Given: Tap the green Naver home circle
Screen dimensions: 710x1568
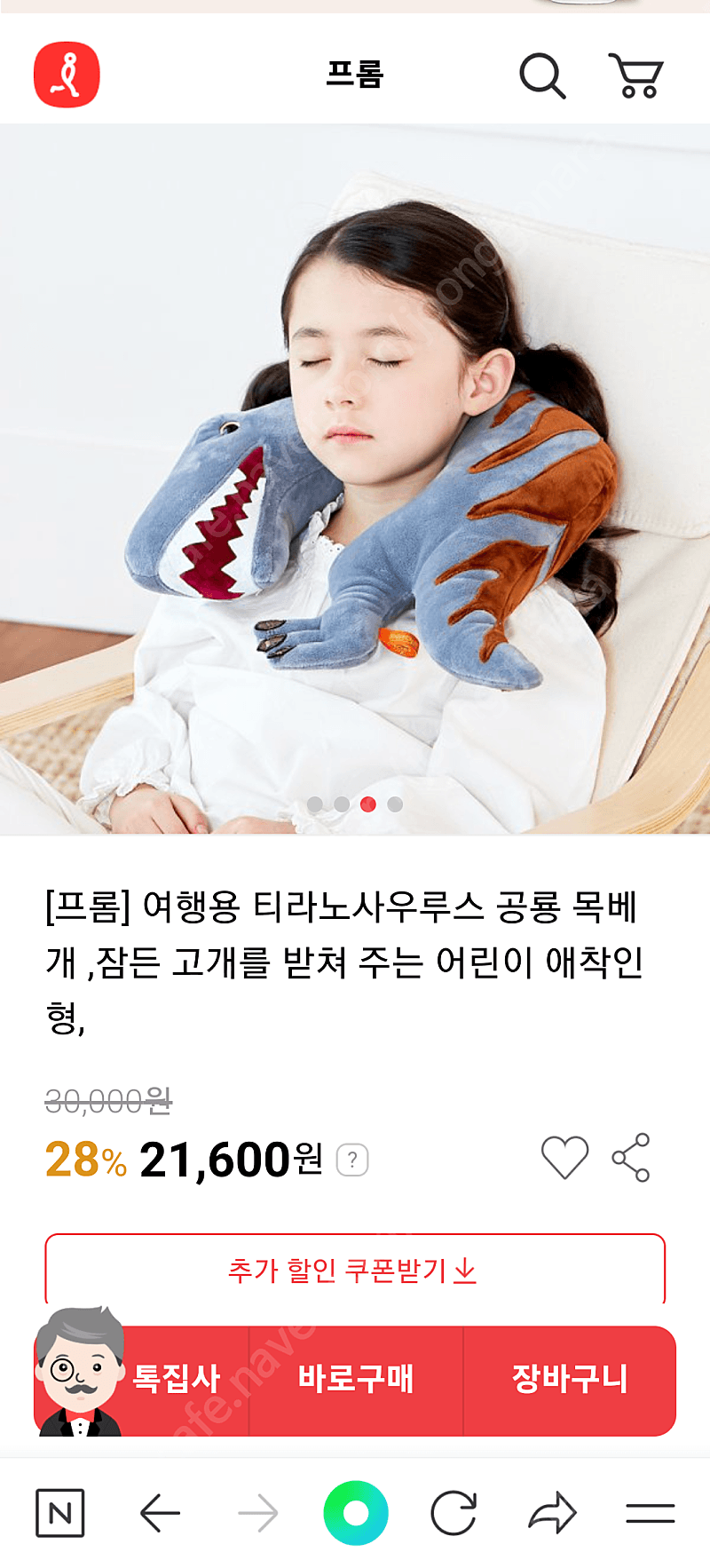Looking at the screenshot, I should point(356,1513).
